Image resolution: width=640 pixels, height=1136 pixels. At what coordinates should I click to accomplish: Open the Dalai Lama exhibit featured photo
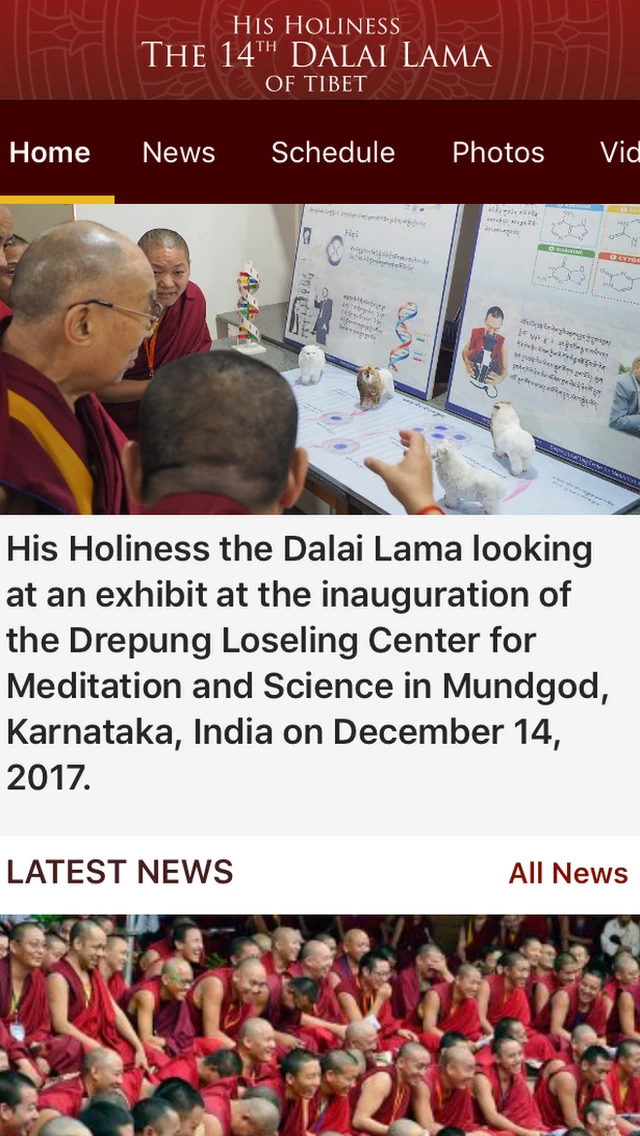pos(320,360)
